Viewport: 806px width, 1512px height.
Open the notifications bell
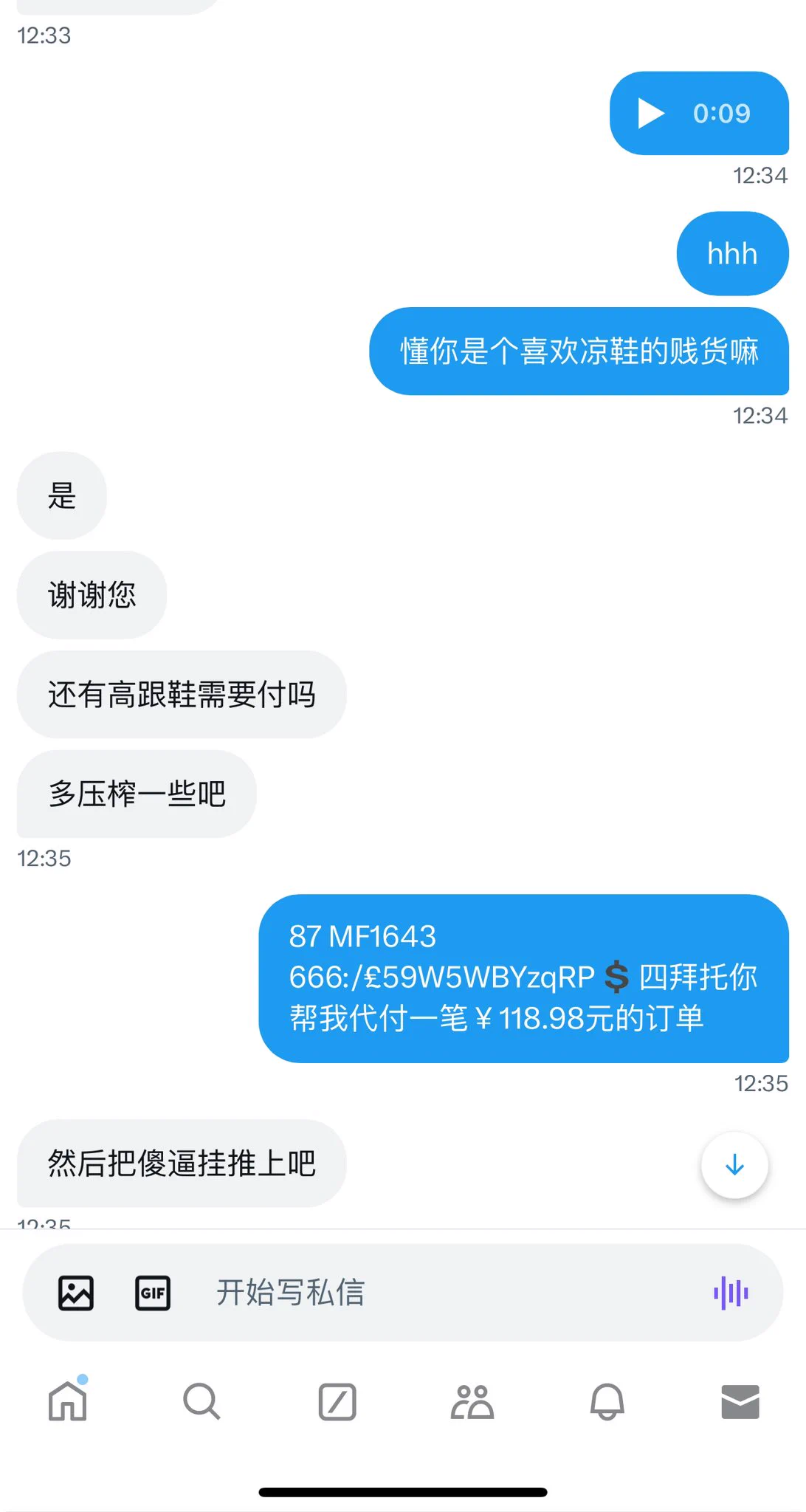coord(607,1401)
